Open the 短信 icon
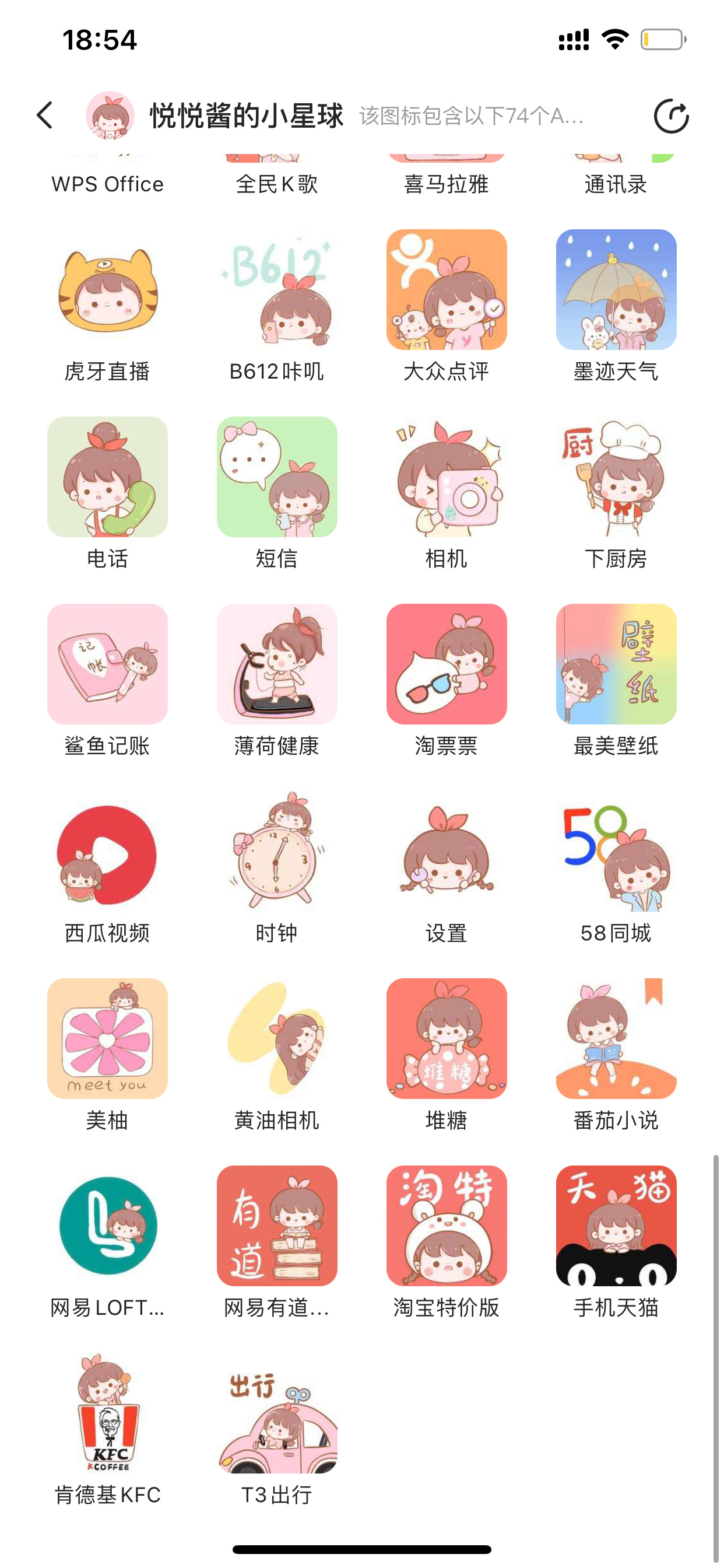Image resolution: width=724 pixels, height=1568 pixels. point(277,477)
